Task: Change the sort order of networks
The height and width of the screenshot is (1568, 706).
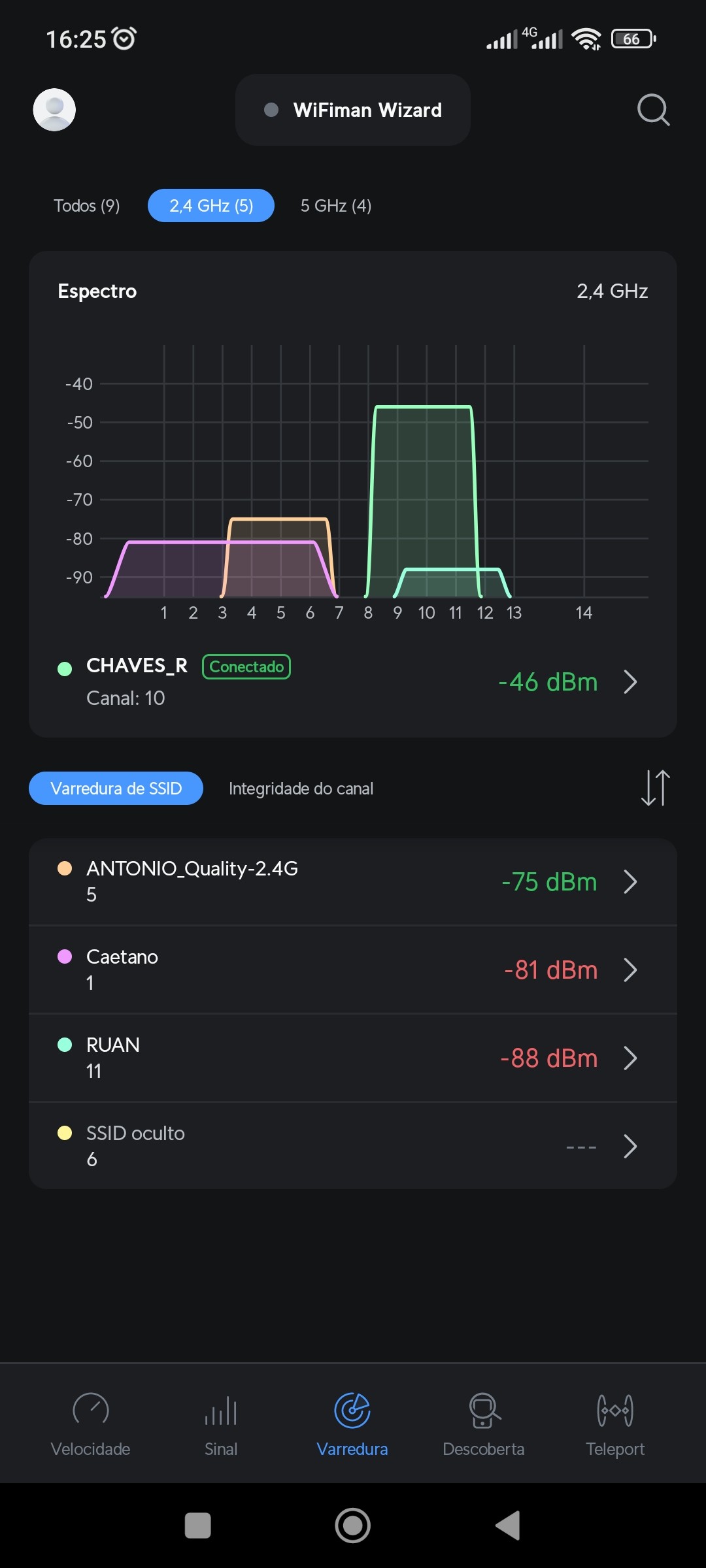Action: (x=655, y=788)
